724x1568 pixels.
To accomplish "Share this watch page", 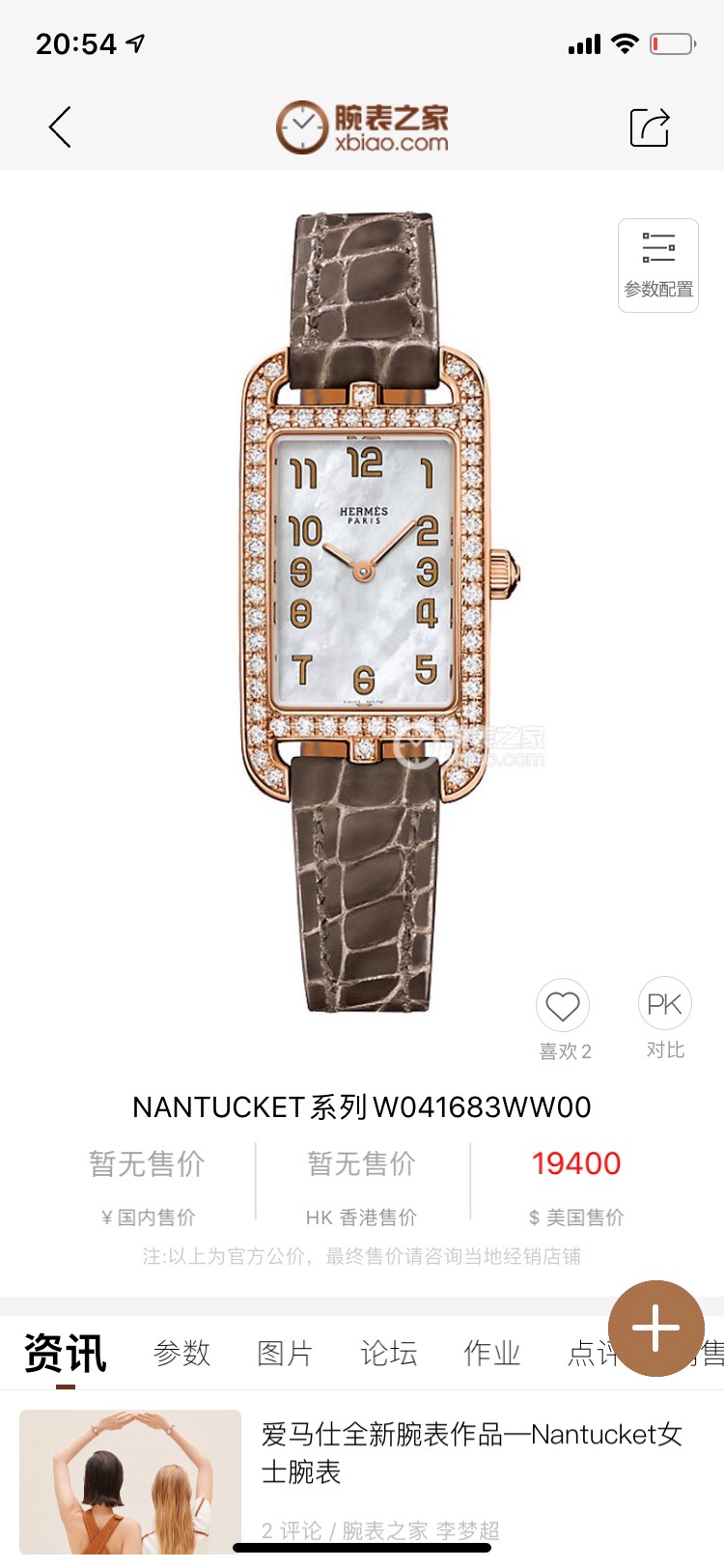I will (650, 127).
